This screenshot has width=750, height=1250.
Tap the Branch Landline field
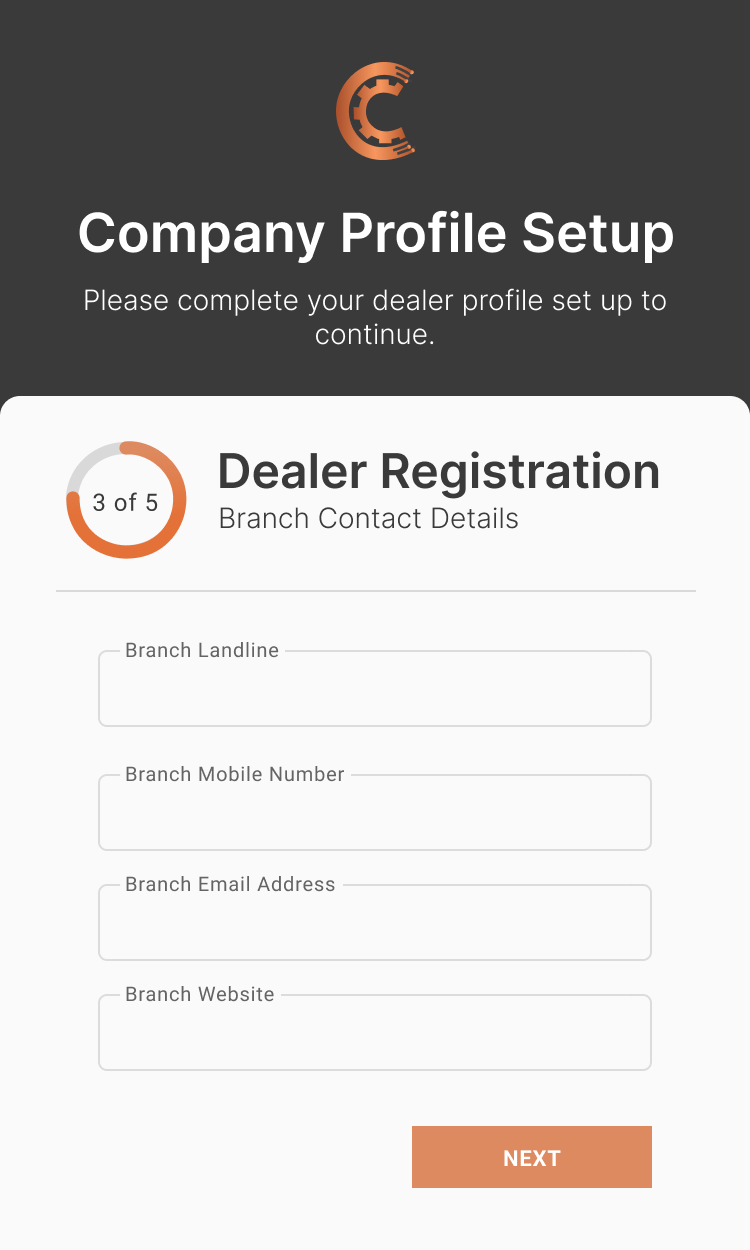[x=375, y=689]
